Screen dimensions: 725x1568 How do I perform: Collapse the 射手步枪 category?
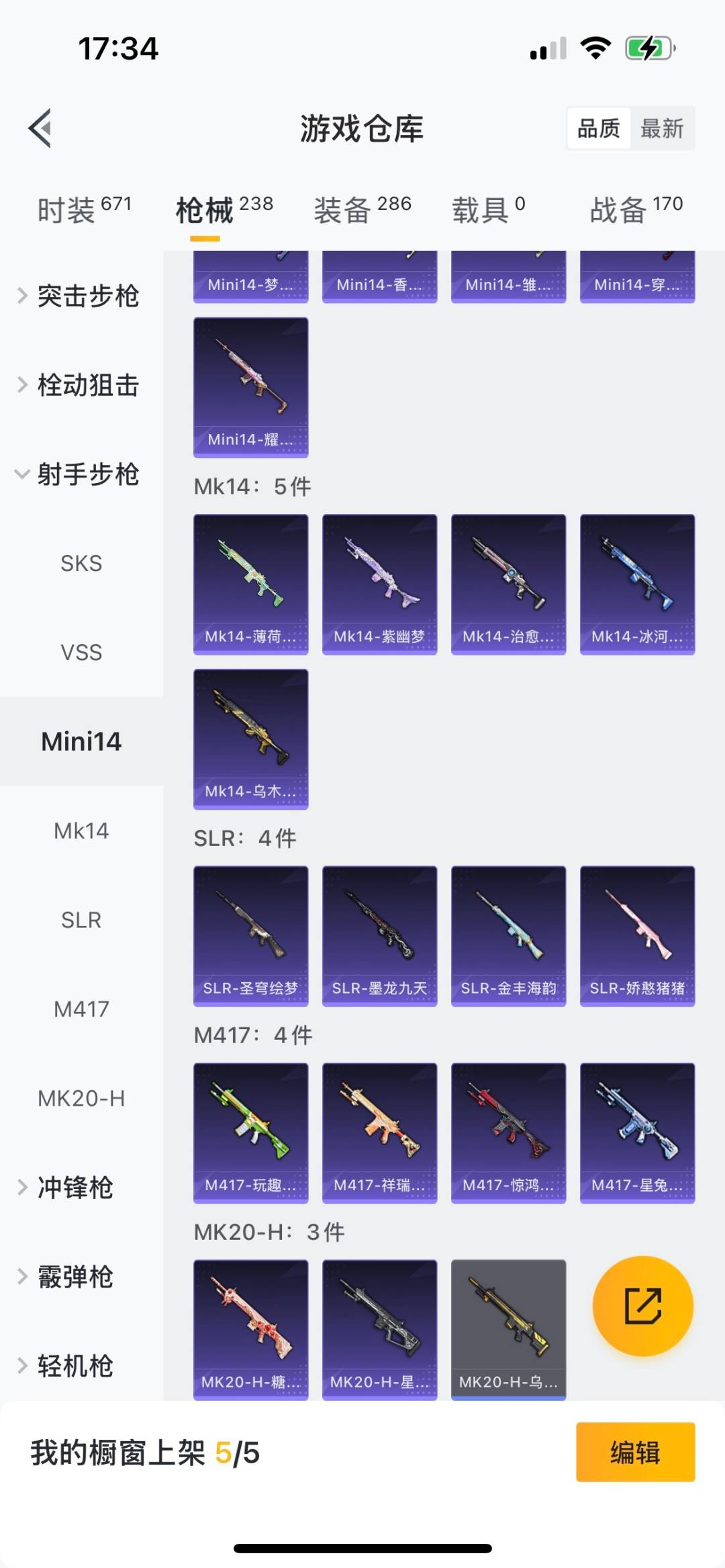(87, 474)
